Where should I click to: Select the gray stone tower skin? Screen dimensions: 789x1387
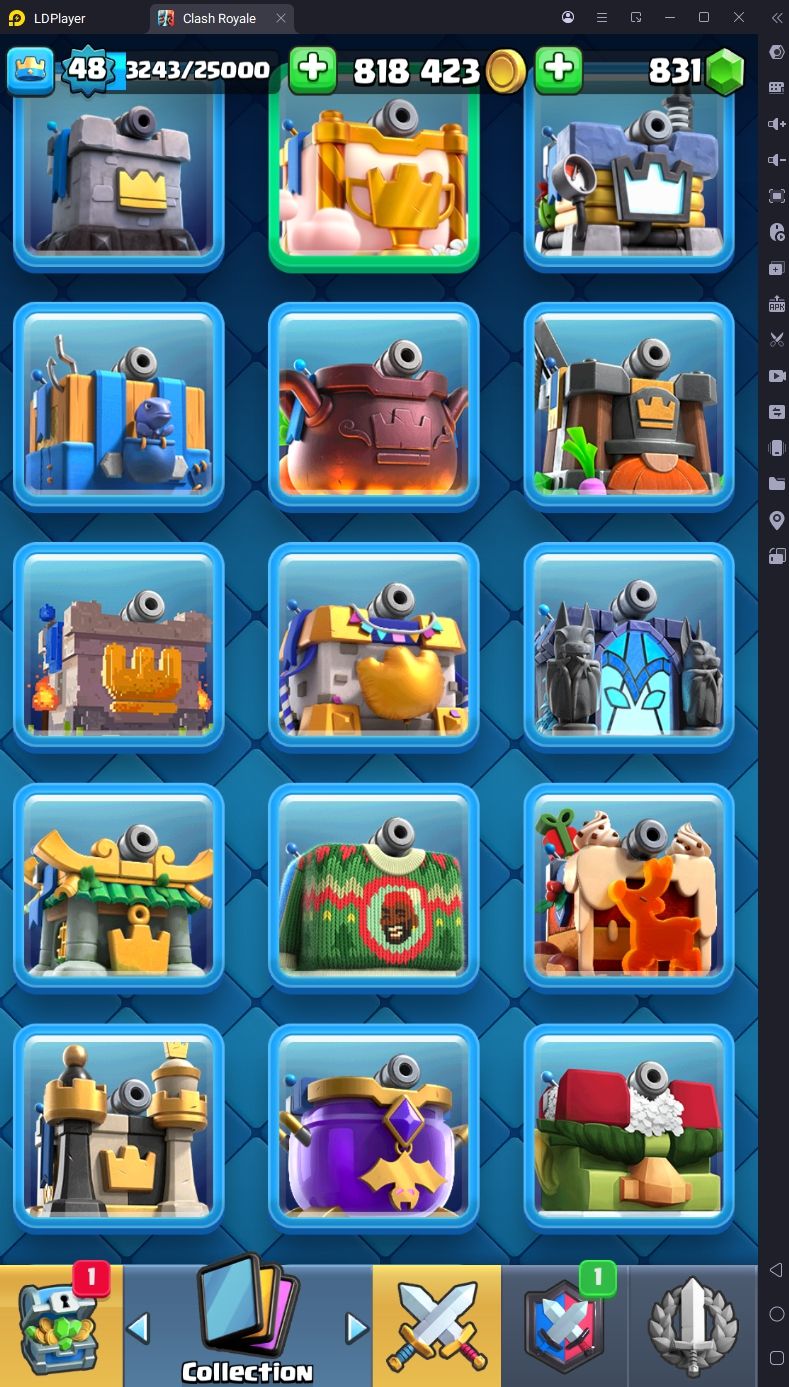click(118, 175)
